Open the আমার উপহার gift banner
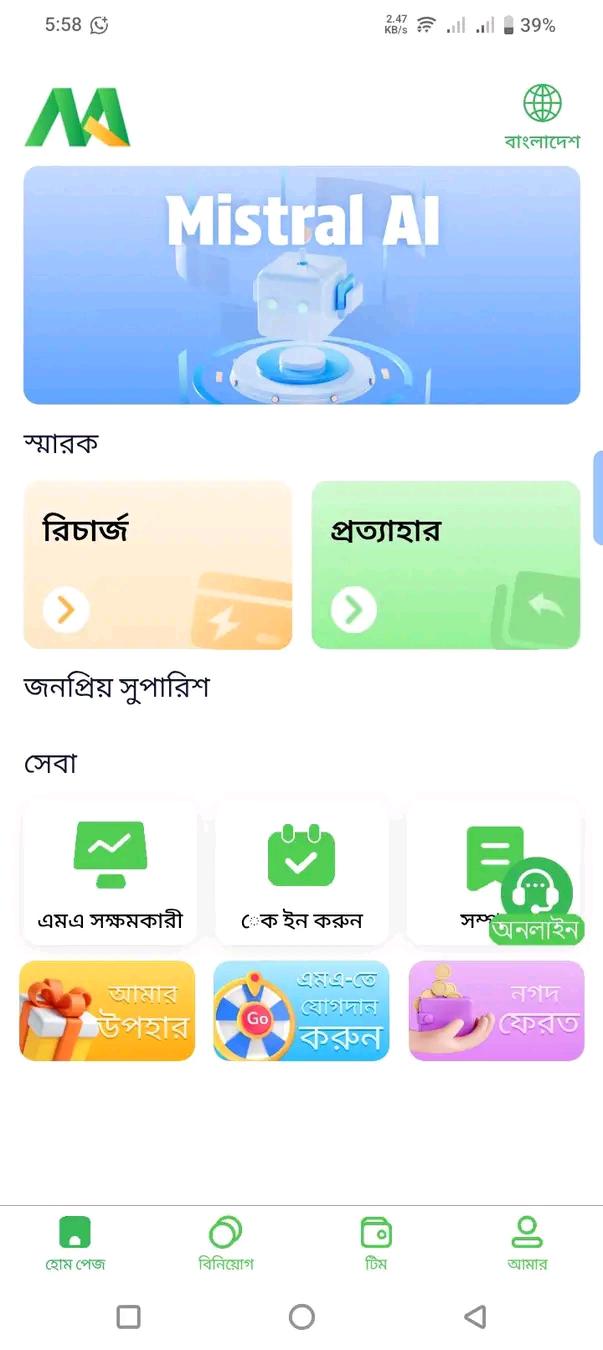Image resolution: width=603 pixels, height=1350 pixels. [x=108, y=1010]
